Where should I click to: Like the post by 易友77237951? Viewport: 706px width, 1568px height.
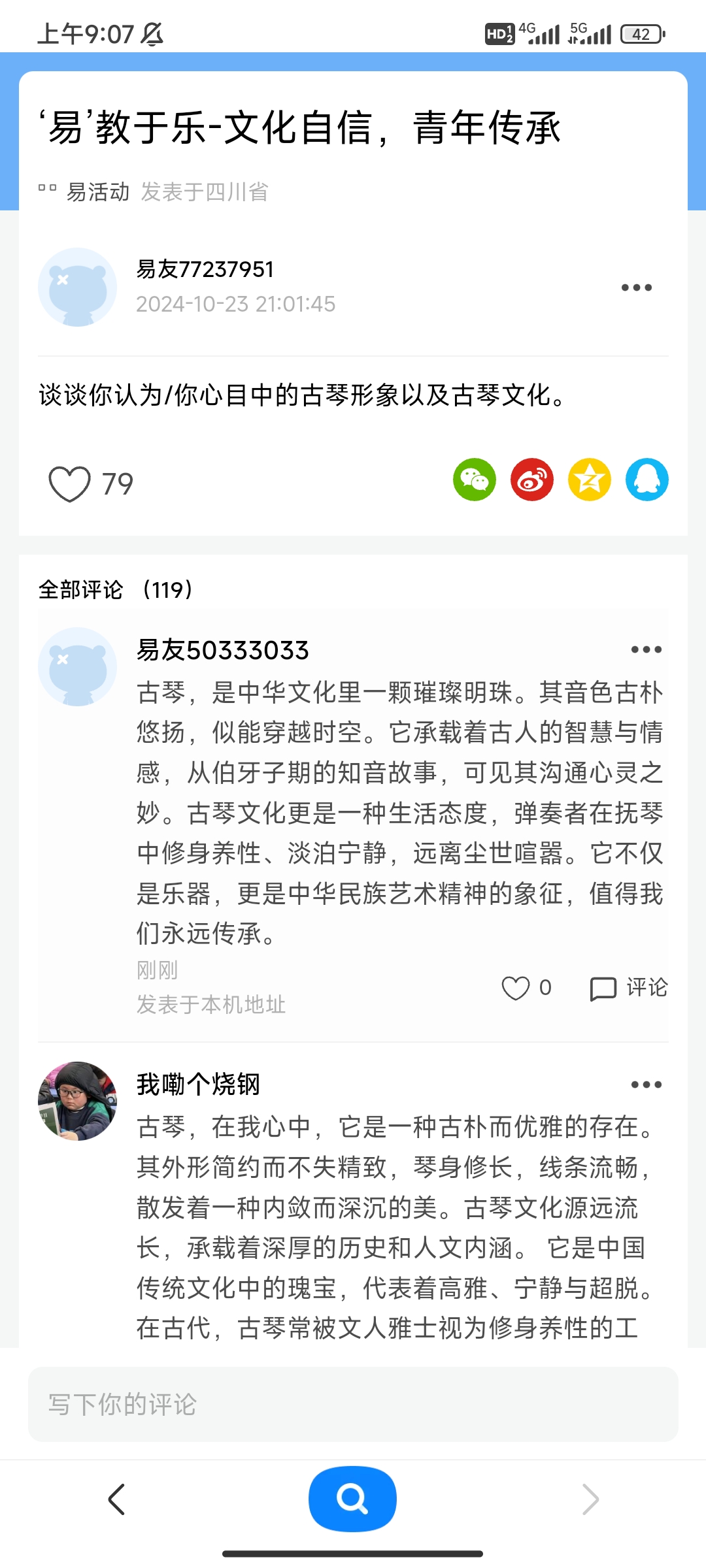(x=70, y=484)
